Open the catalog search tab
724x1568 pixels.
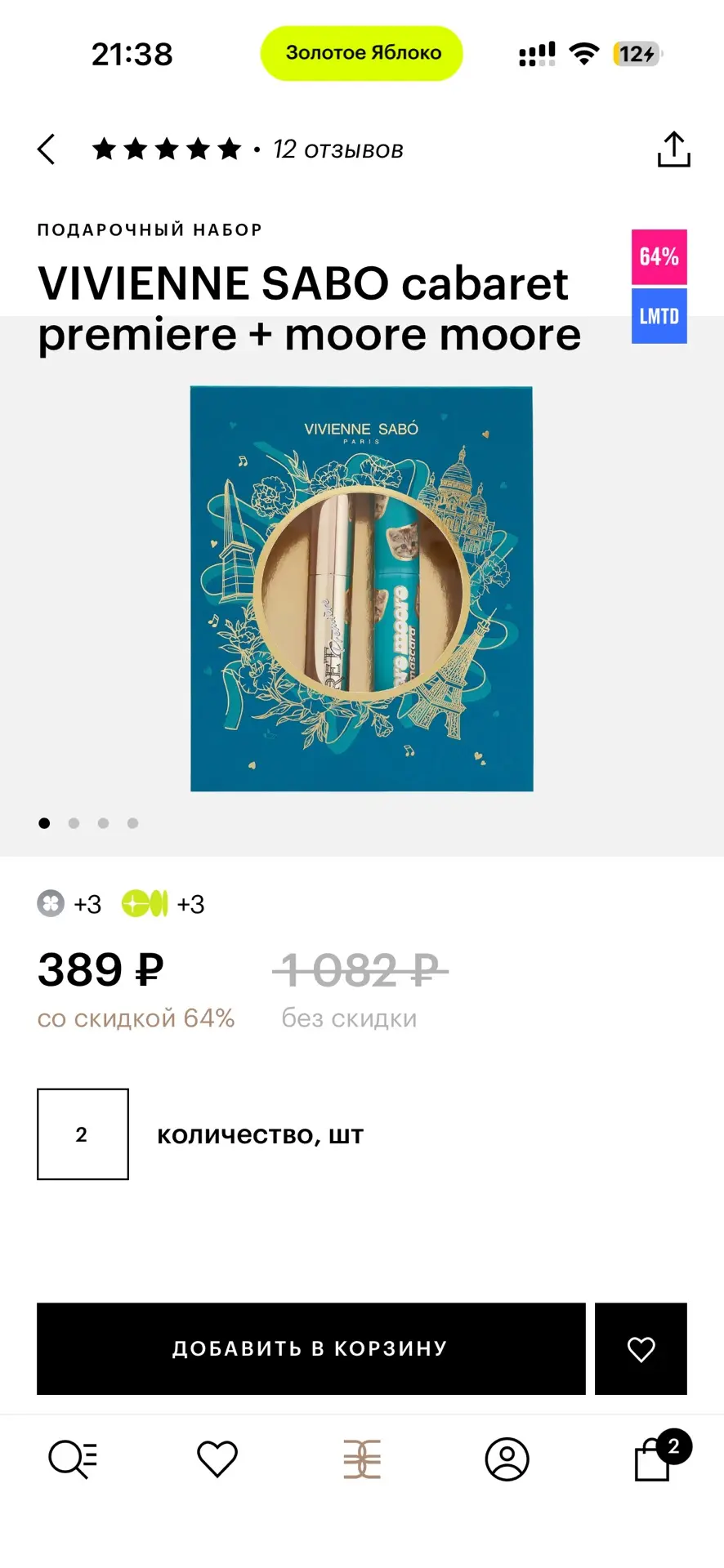pyautogui.click(x=73, y=1459)
